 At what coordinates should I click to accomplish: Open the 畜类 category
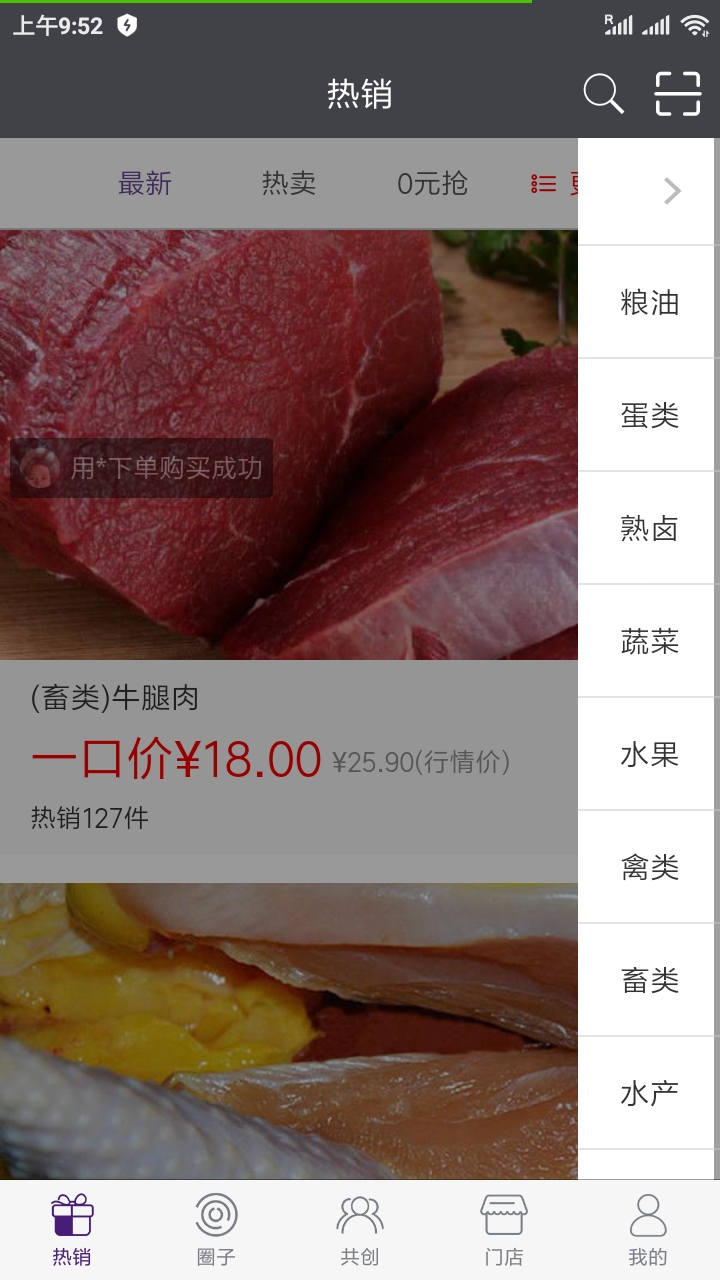(x=649, y=980)
